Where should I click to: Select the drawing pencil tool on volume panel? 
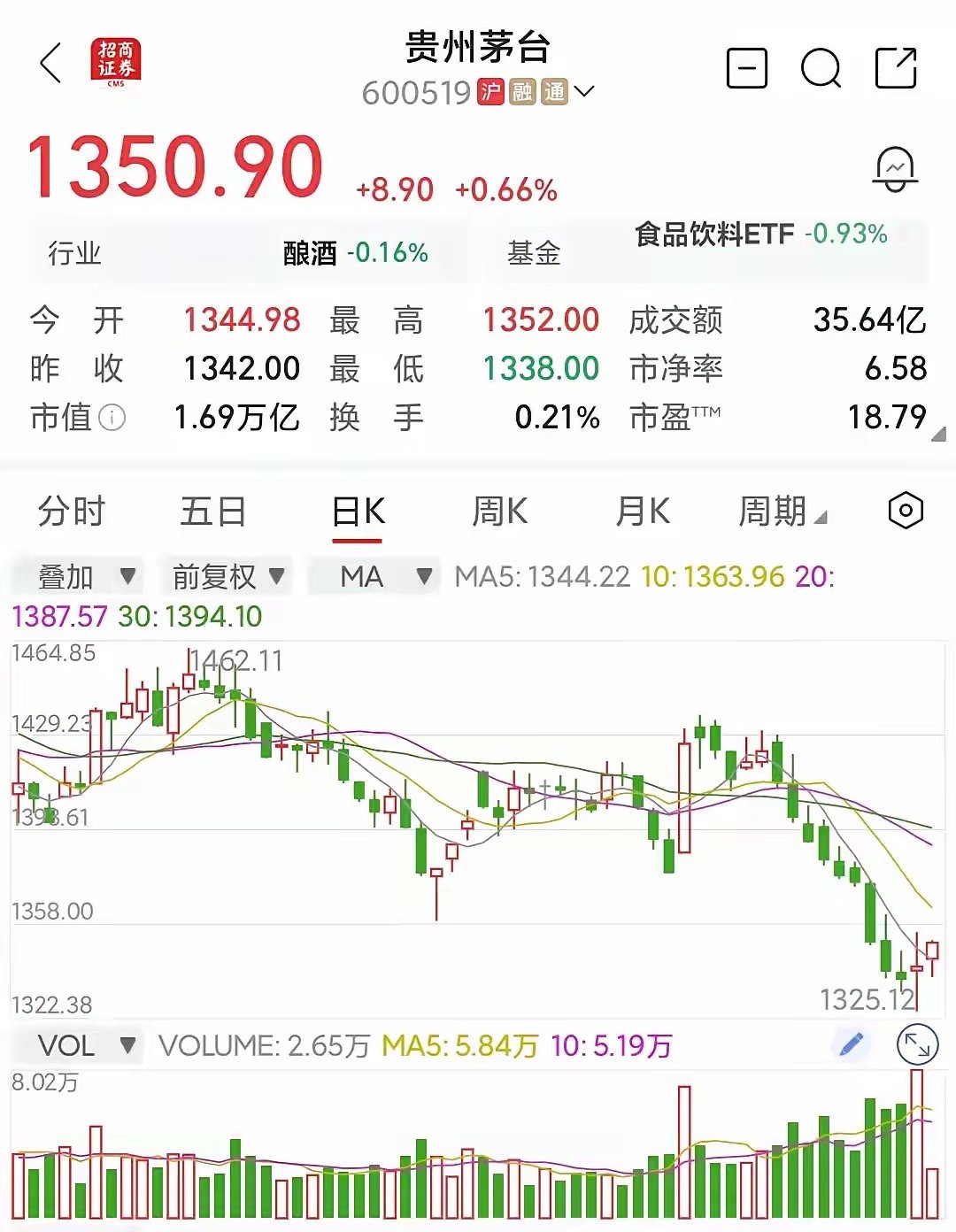pyautogui.click(x=851, y=1044)
